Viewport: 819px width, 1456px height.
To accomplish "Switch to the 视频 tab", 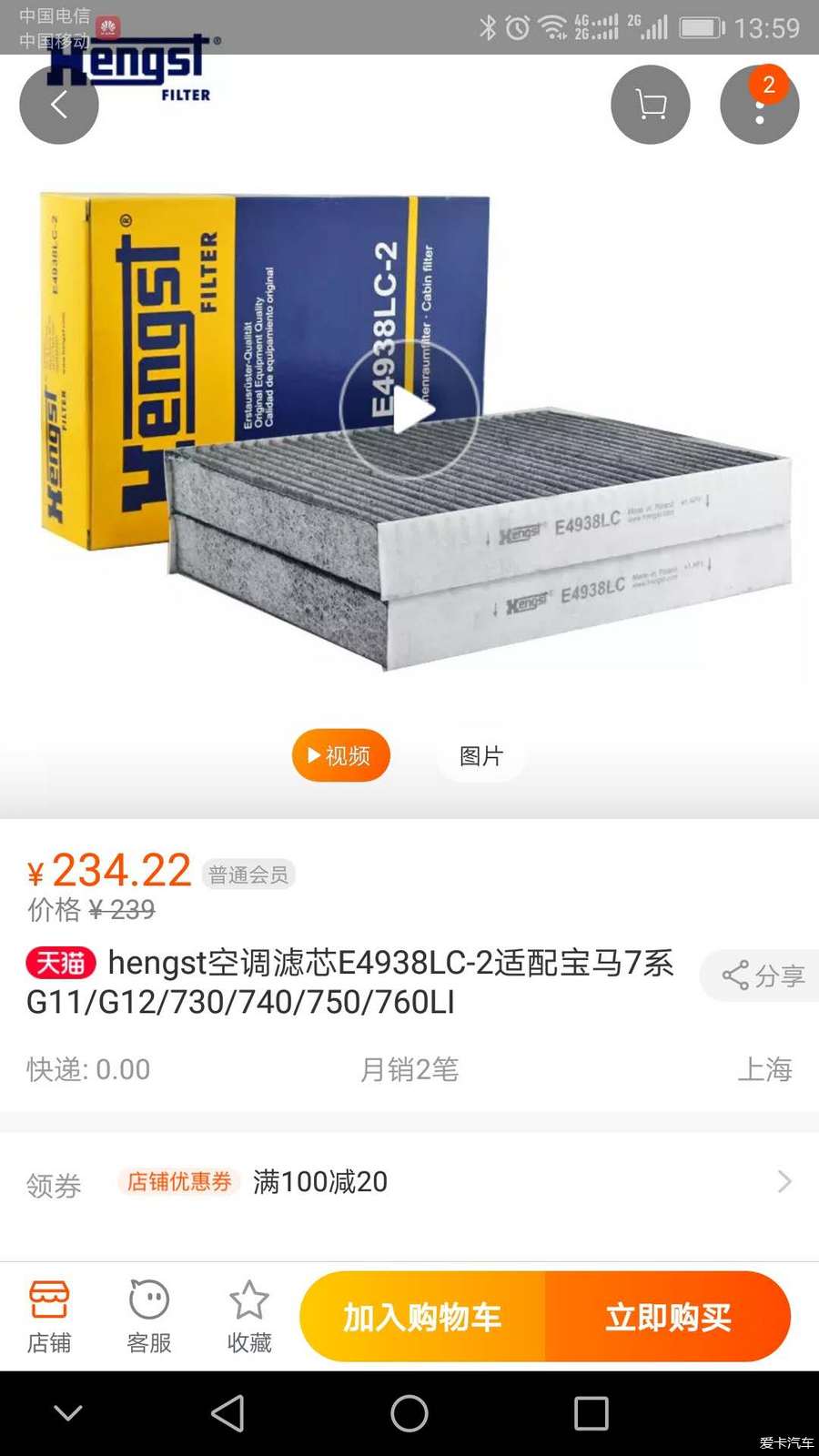I will point(340,755).
